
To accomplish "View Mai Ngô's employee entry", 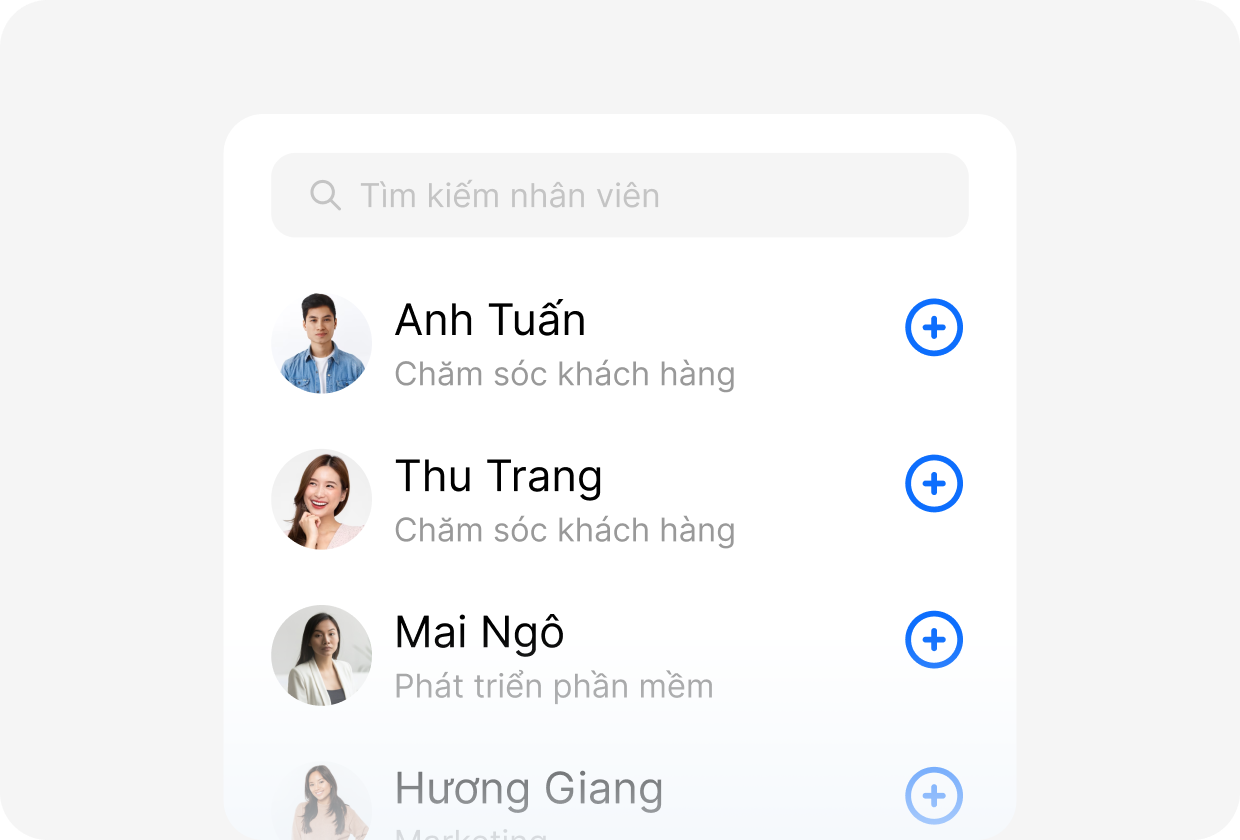I will coord(555,655).
